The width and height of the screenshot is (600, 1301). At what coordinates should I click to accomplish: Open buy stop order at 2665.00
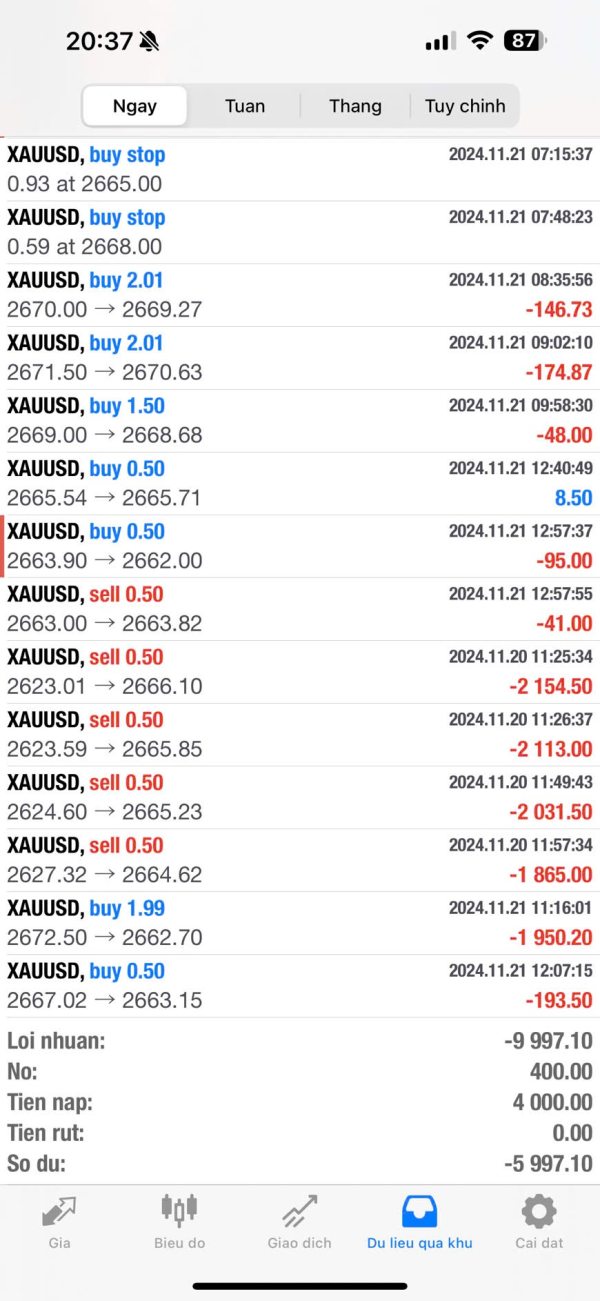coord(300,169)
